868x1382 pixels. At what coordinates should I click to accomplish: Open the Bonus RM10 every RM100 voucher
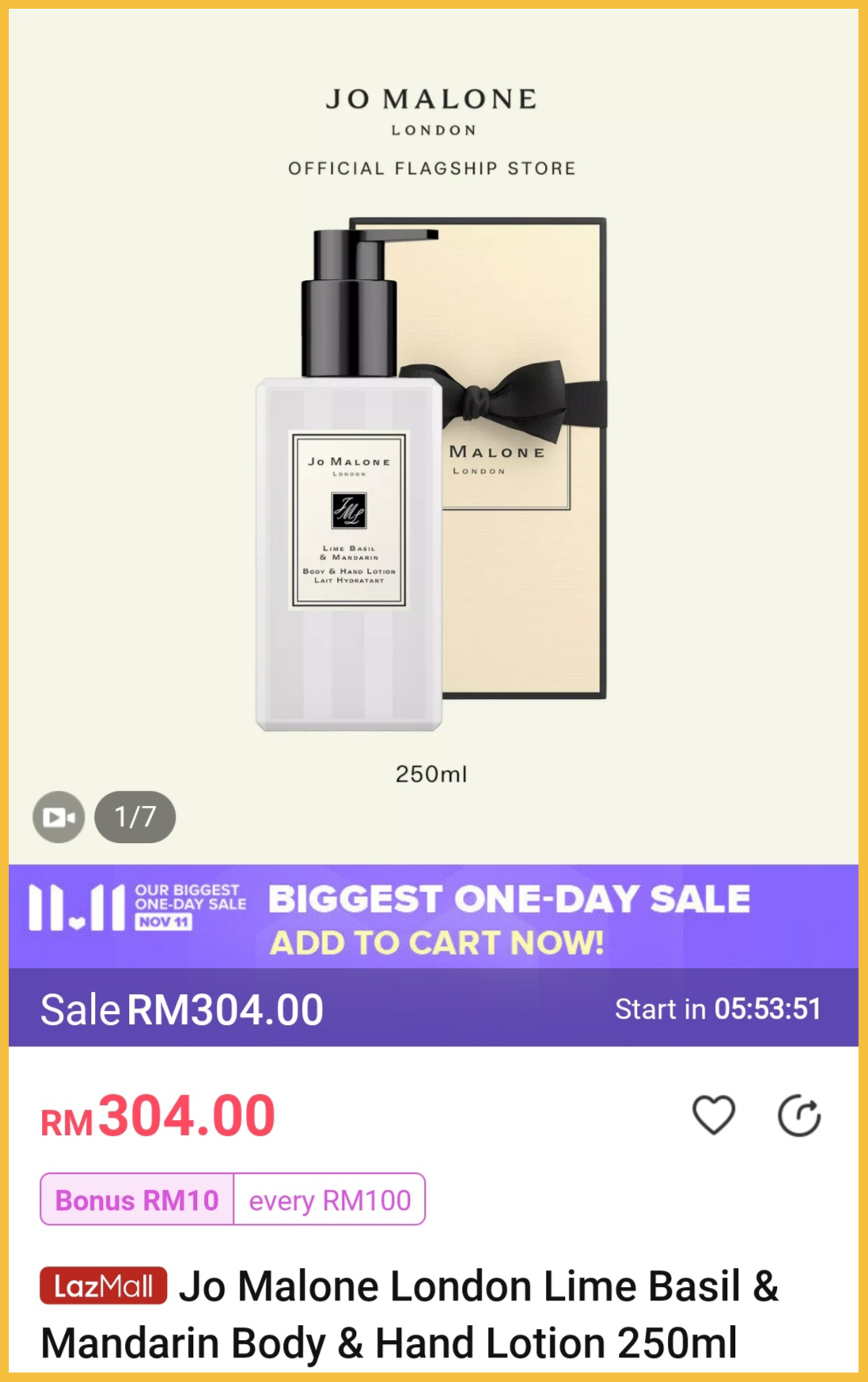[x=233, y=1199]
